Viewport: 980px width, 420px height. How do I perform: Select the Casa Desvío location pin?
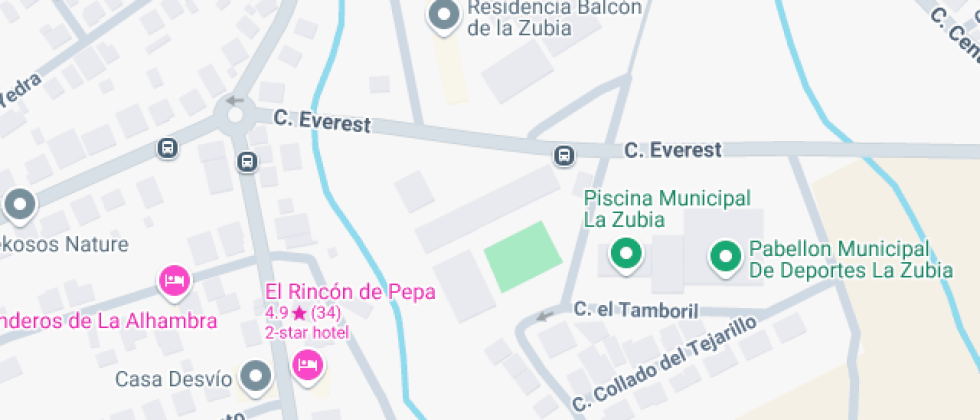pos(258,377)
